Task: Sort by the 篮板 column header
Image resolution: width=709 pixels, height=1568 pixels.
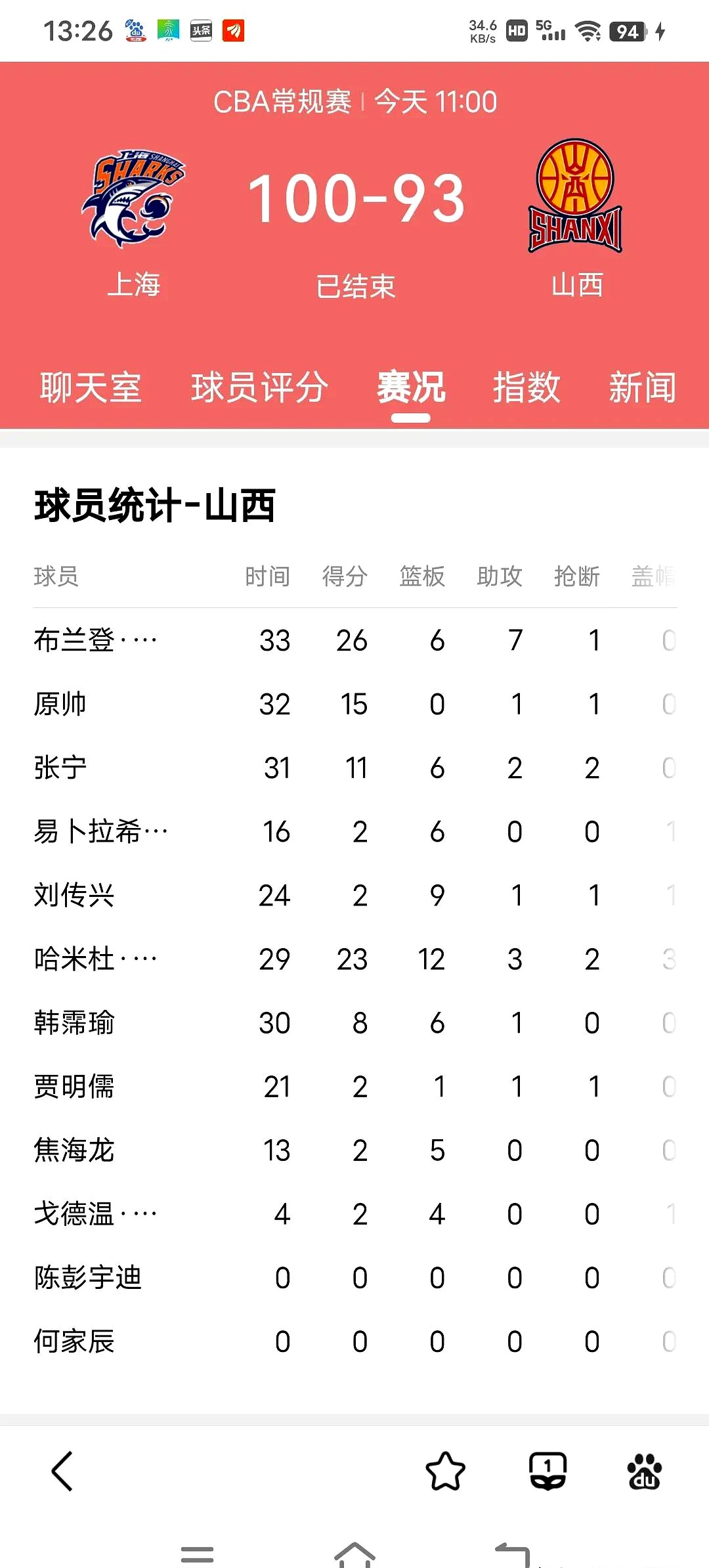Action: pos(422,577)
